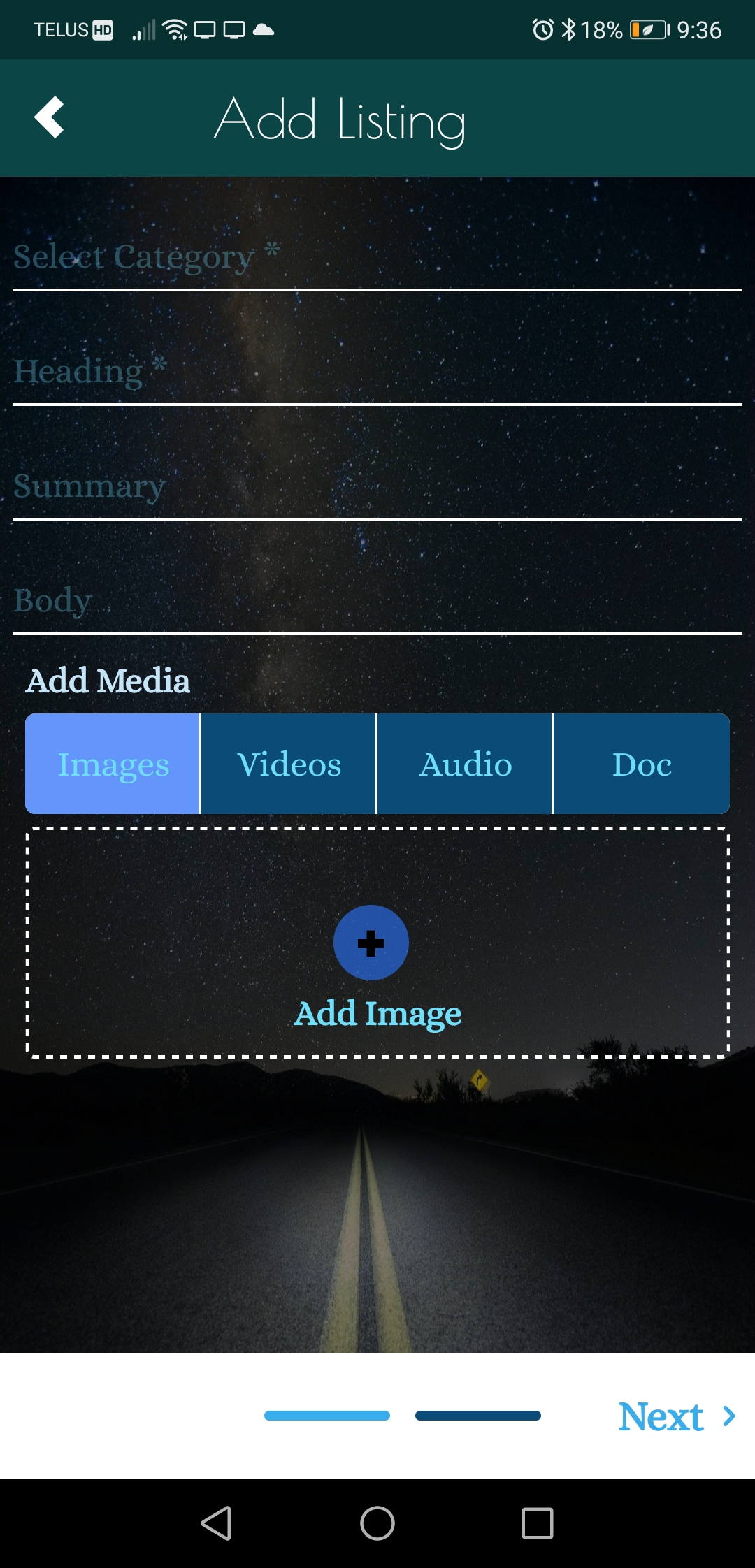This screenshot has width=755, height=1568.
Task: Focus the Heading input field
Action: [377, 372]
